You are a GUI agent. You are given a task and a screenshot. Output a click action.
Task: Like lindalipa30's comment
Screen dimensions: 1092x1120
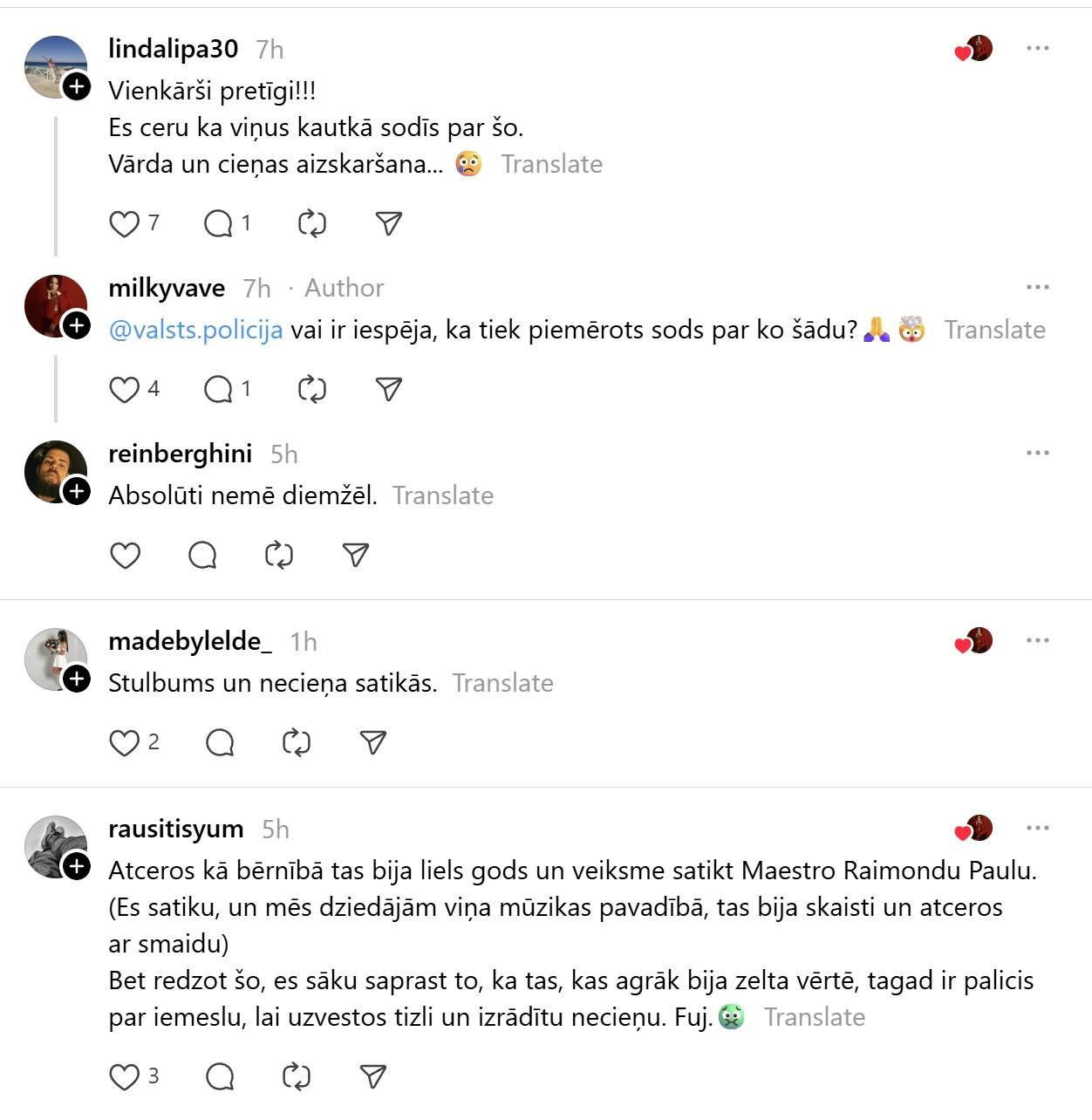tap(124, 224)
